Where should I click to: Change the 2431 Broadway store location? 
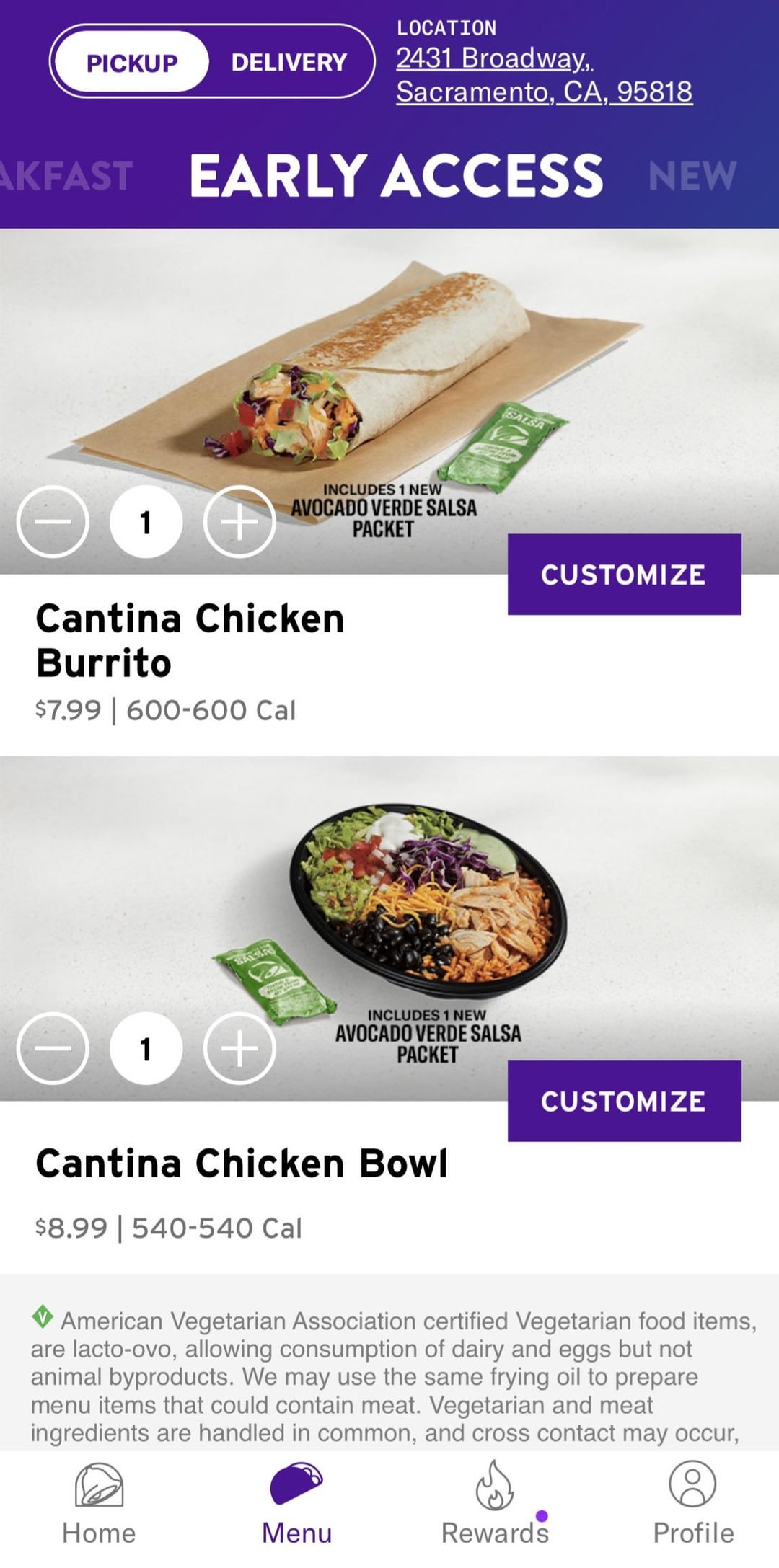(543, 75)
